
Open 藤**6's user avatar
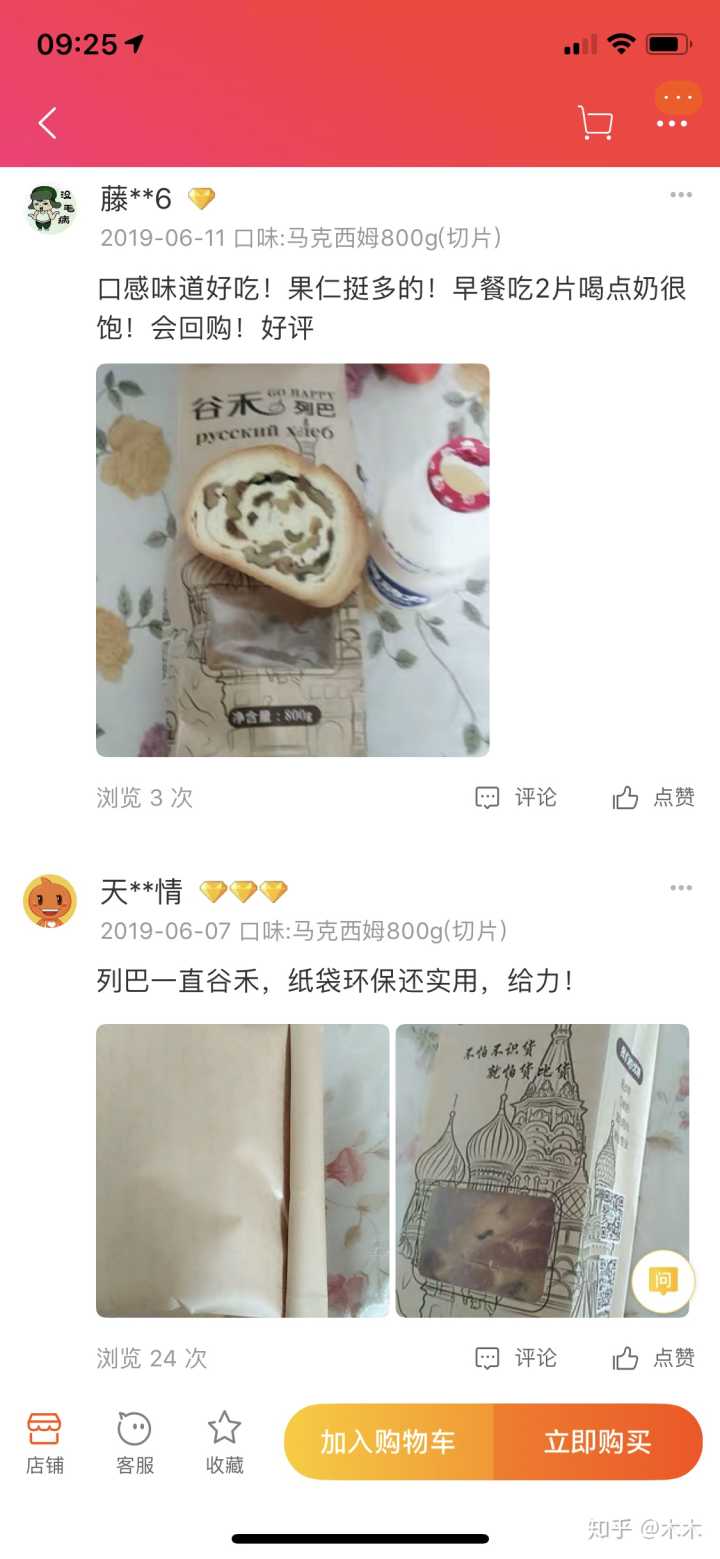pyautogui.click(x=50, y=209)
